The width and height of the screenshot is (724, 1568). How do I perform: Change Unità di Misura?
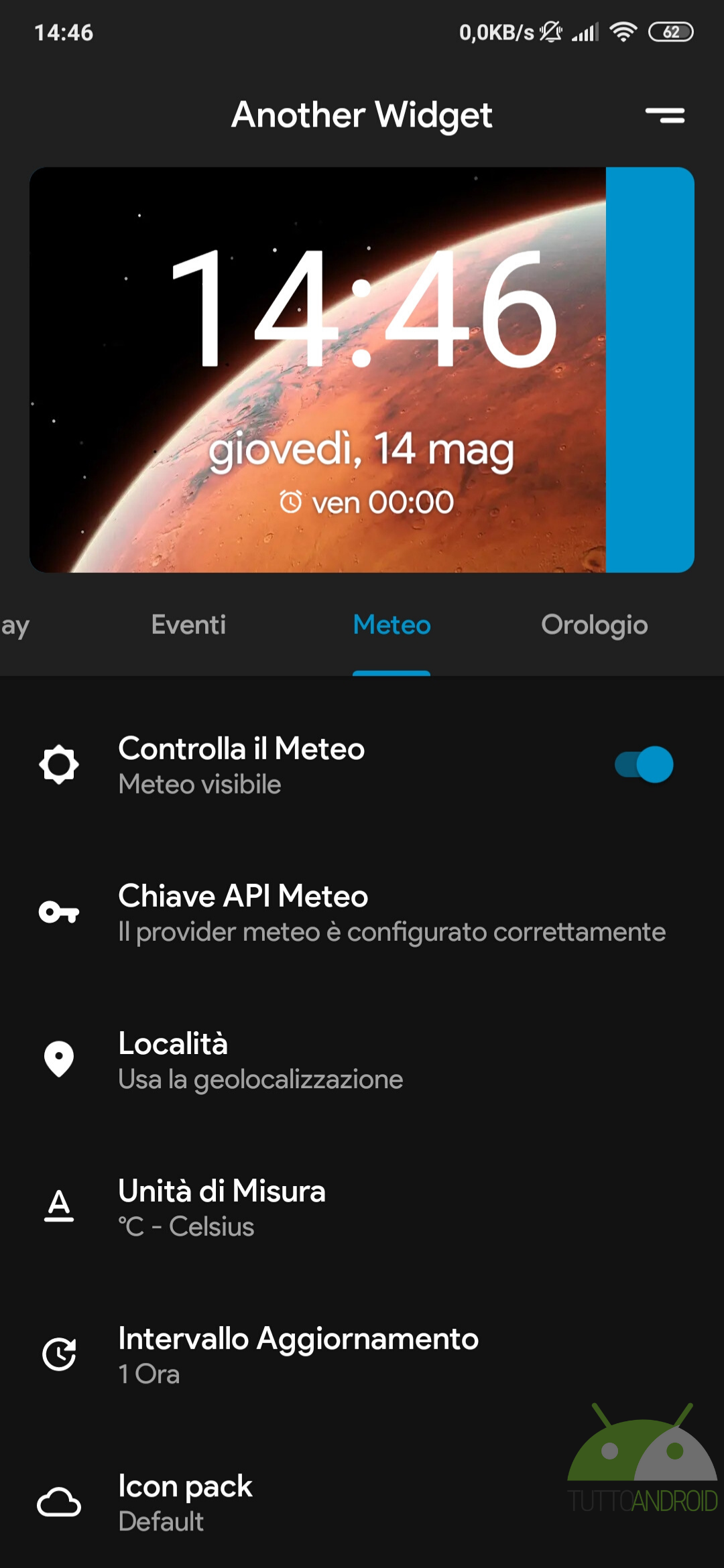[x=362, y=1207]
